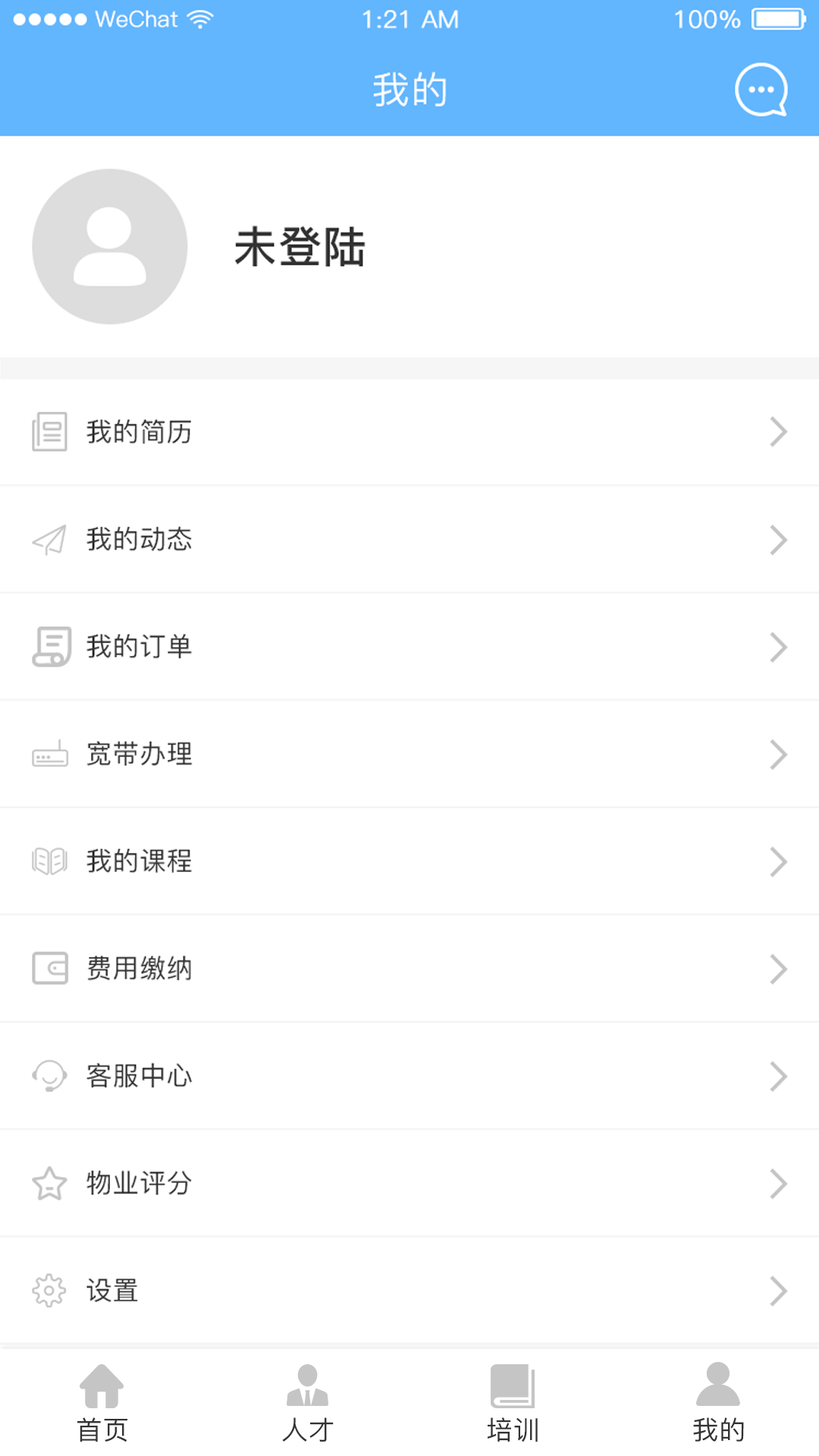
Task: Open 我的课程 courses
Action: tap(409, 861)
